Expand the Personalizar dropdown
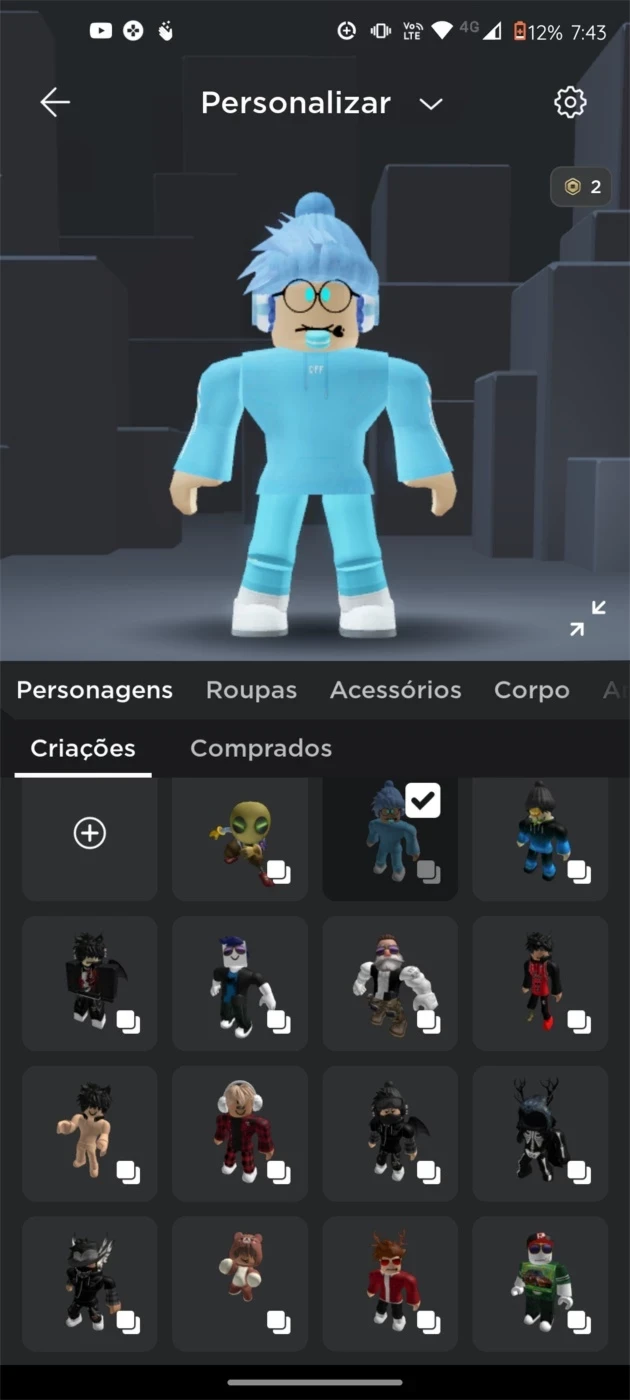This screenshot has height=1400, width=630. [x=431, y=104]
